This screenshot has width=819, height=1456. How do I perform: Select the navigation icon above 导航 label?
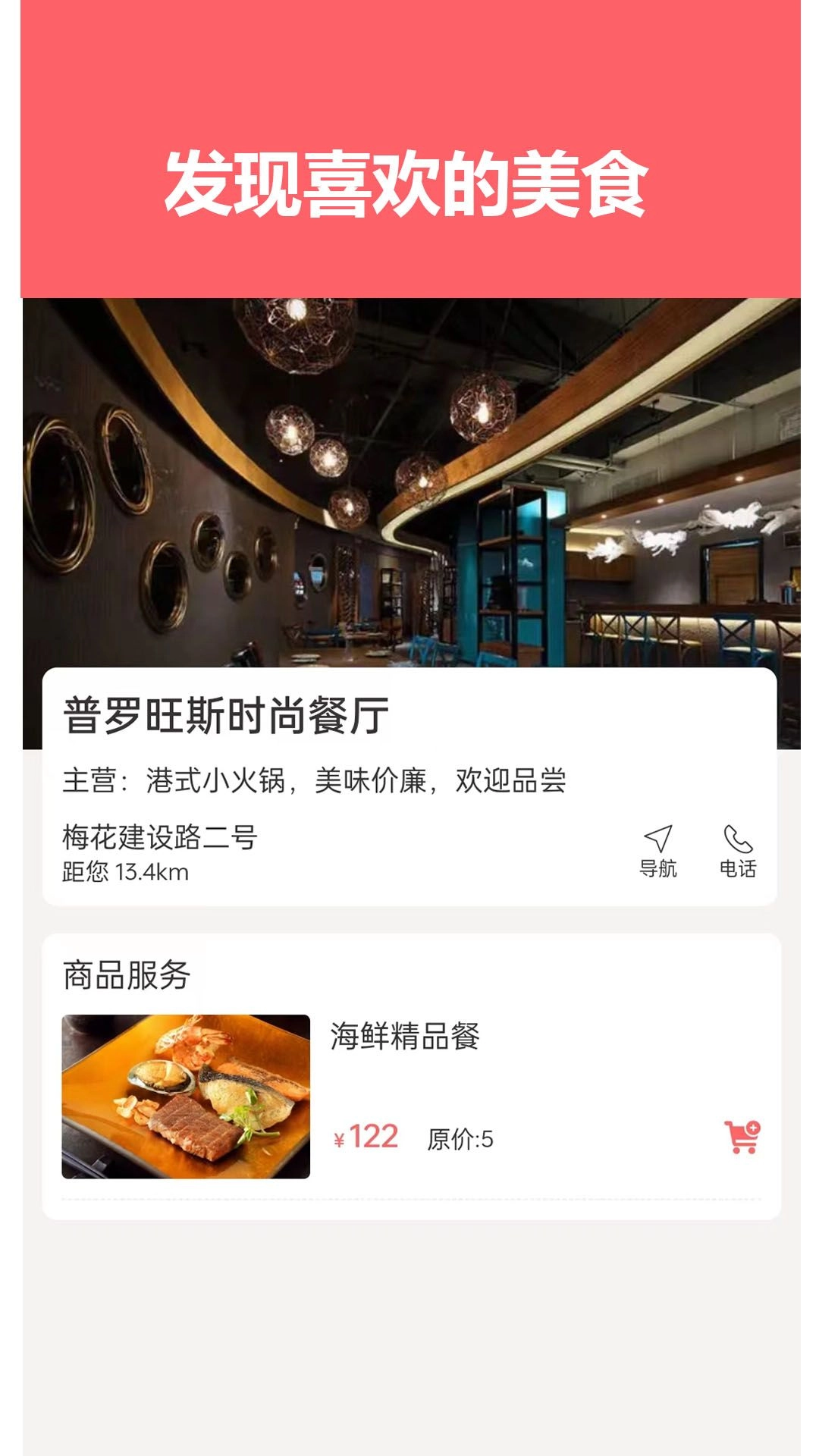tap(658, 839)
